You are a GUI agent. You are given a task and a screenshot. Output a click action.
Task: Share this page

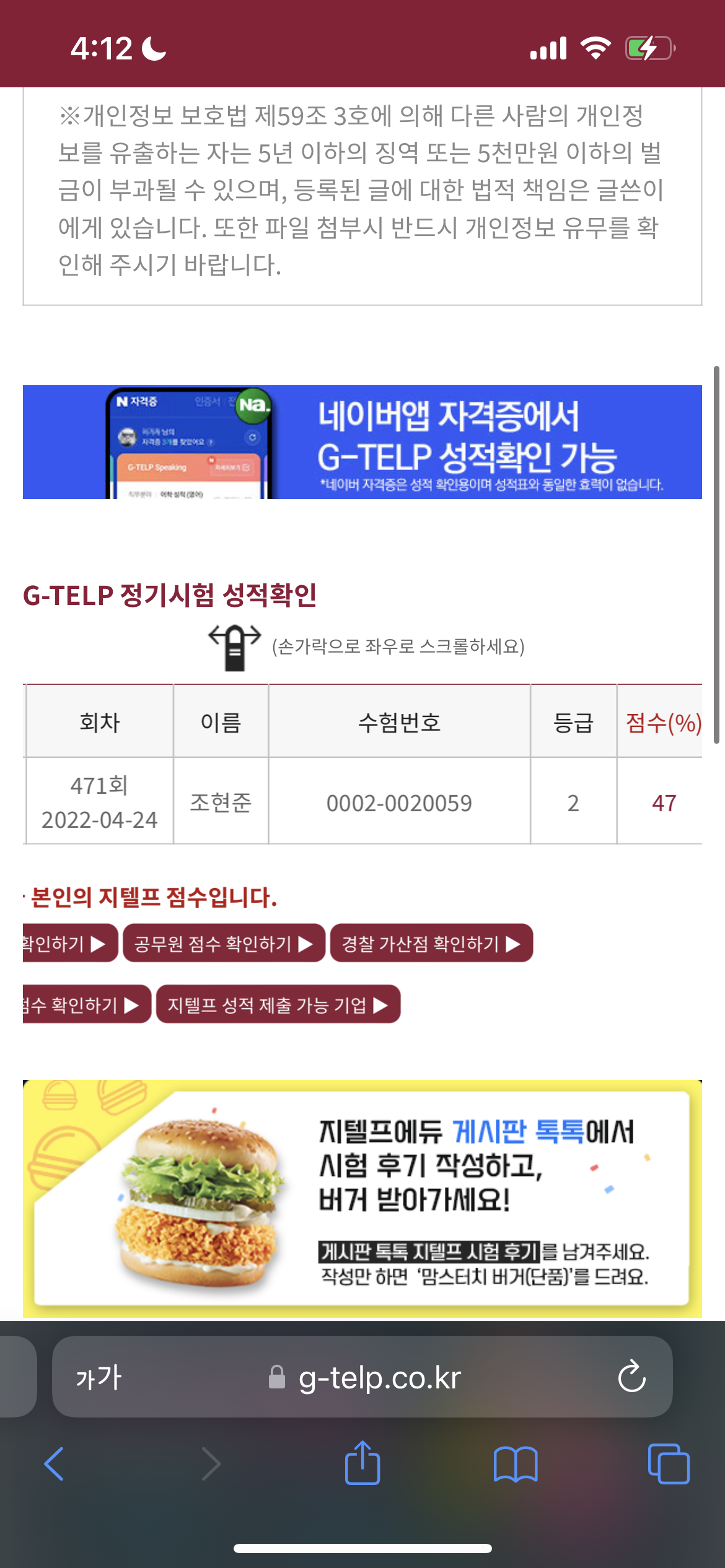(x=362, y=1464)
